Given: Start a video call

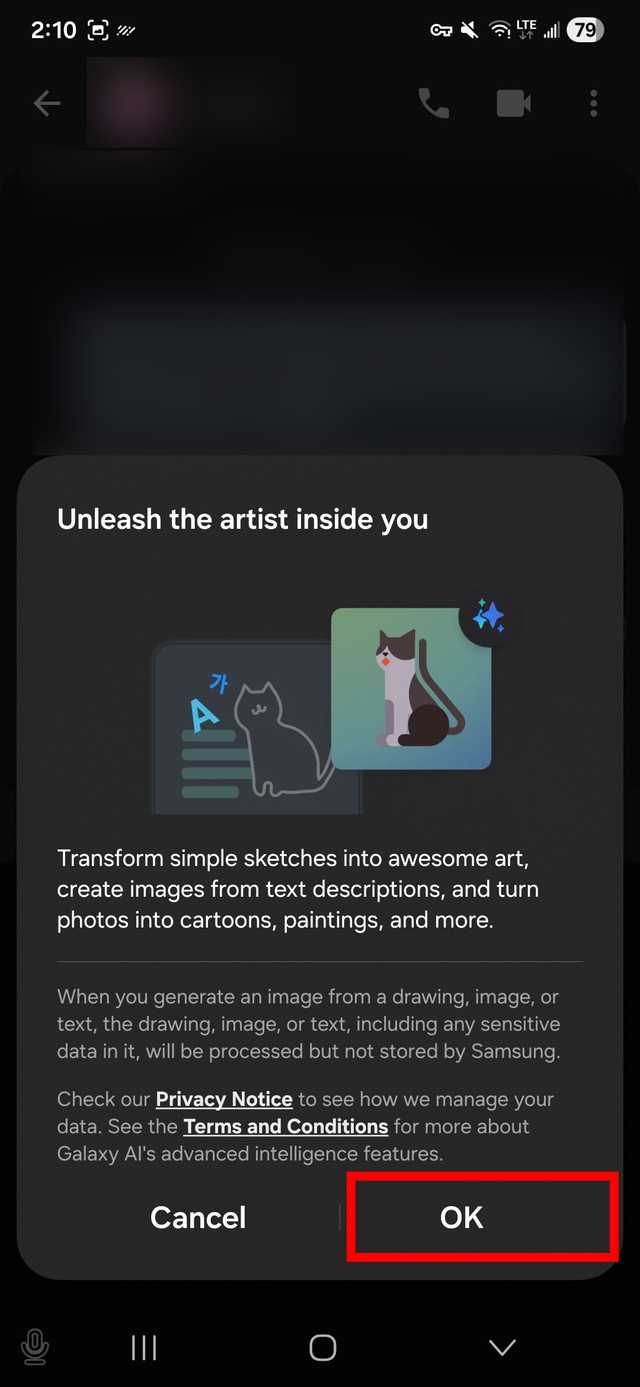Looking at the screenshot, I should click(x=513, y=103).
